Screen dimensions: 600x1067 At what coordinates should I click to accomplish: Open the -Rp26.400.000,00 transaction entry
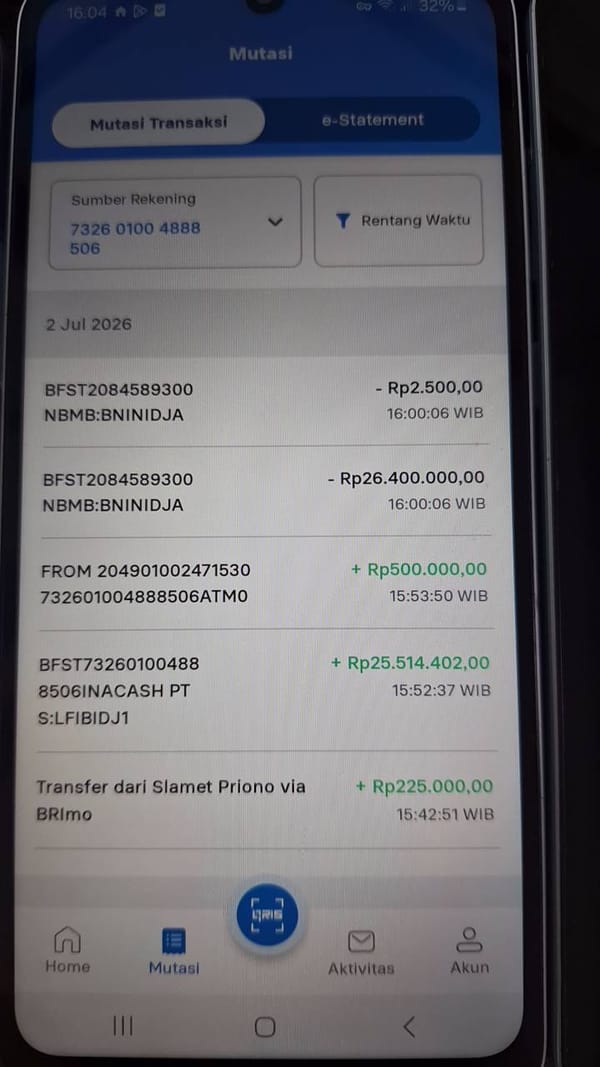tap(265, 491)
